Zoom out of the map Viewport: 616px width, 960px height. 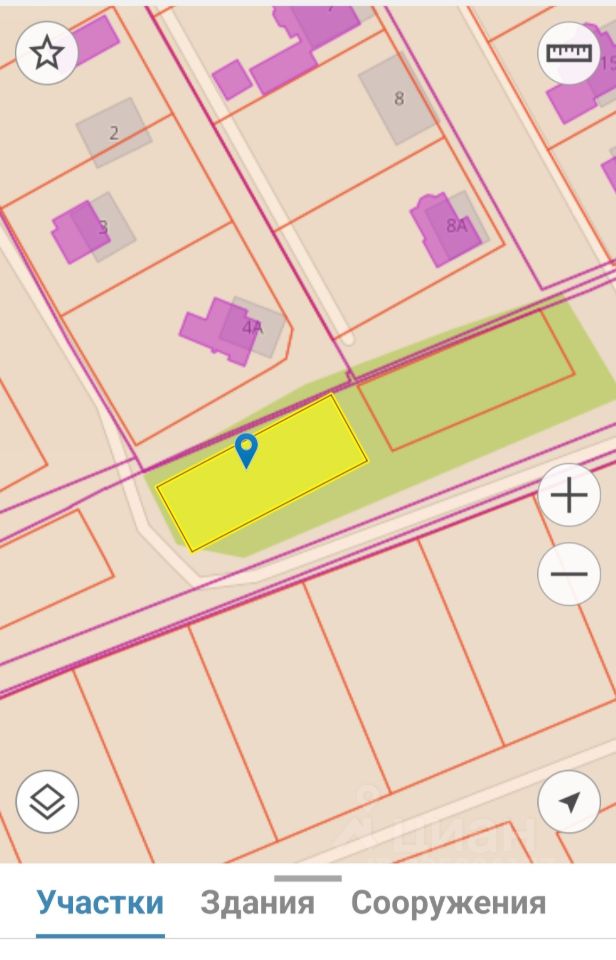point(569,574)
